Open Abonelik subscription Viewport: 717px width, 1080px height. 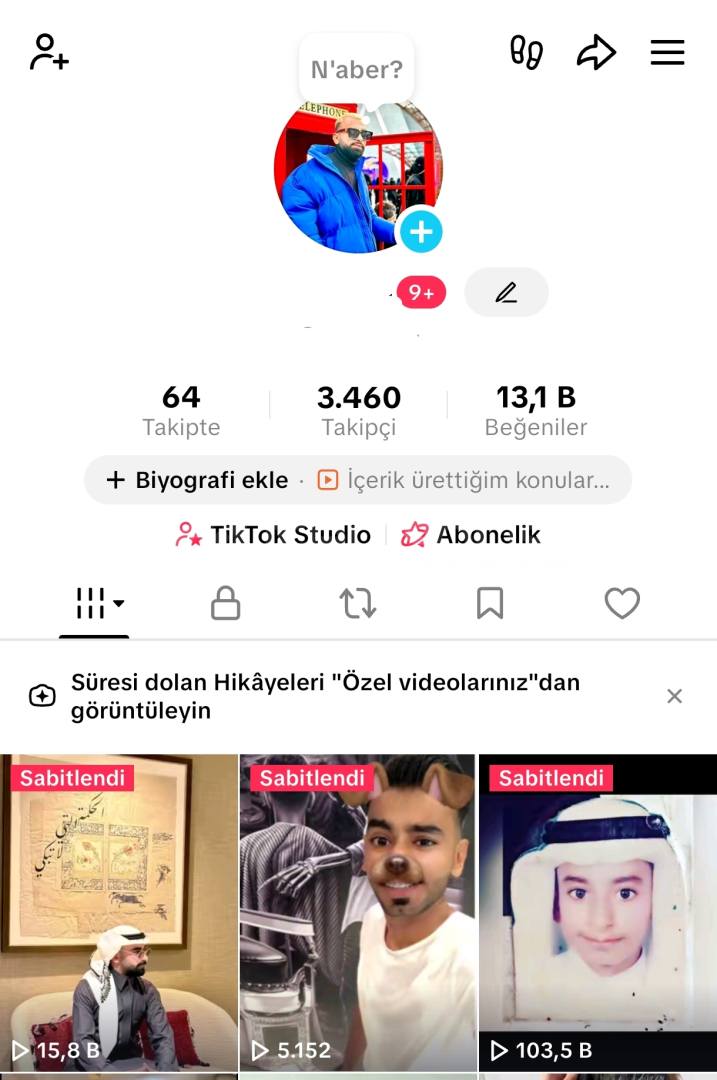tap(471, 535)
